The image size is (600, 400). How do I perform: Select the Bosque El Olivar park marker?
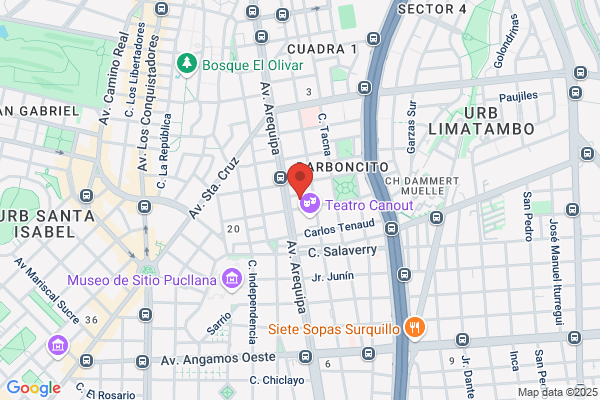pyautogui.click(x=187, y=65)
